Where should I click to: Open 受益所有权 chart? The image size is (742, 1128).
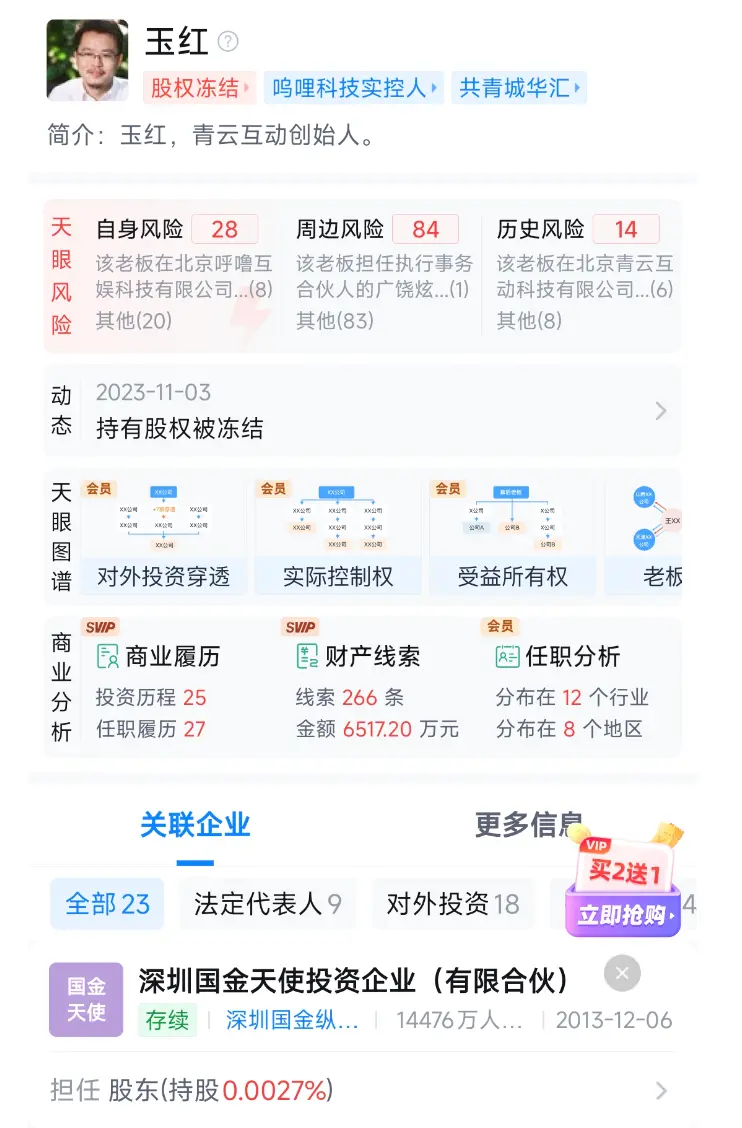[x=512, y=537]
